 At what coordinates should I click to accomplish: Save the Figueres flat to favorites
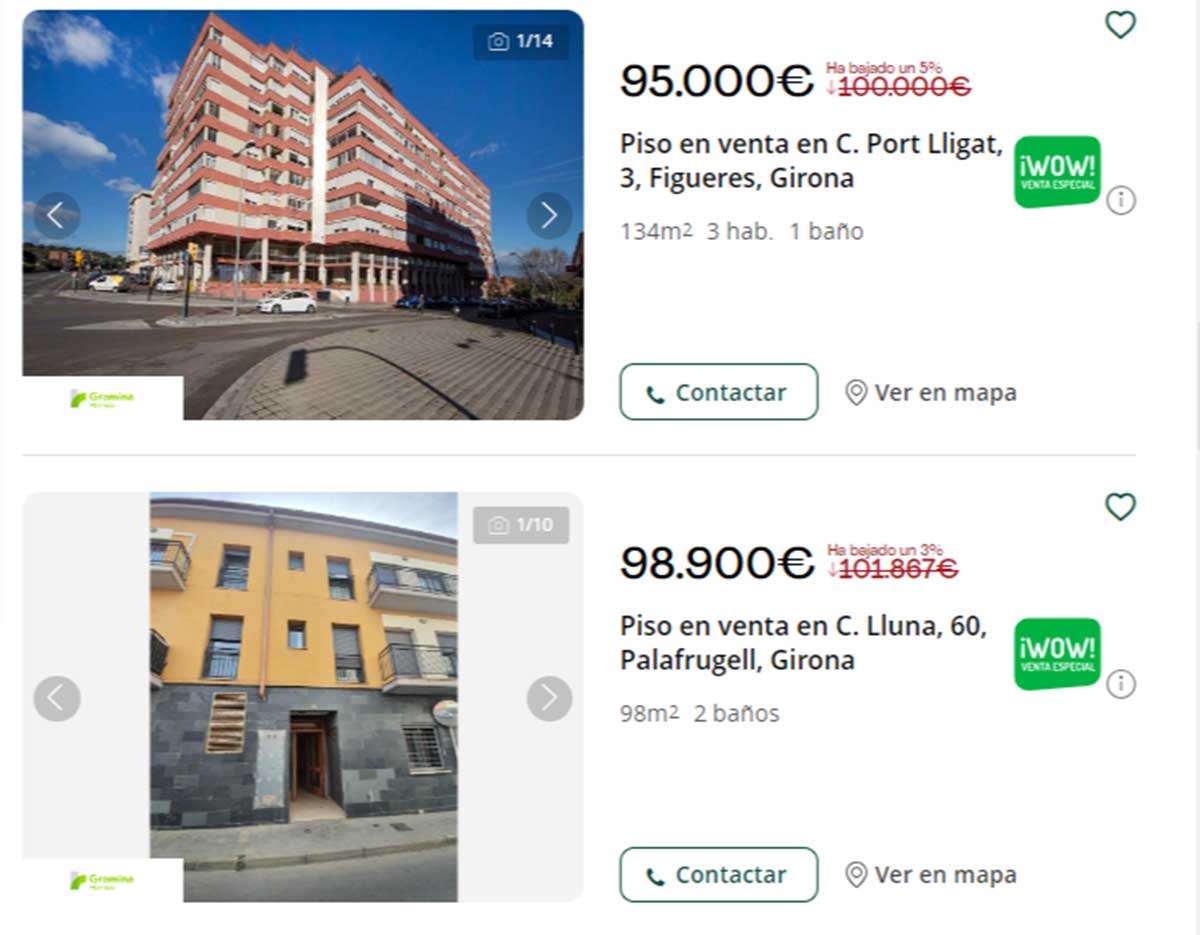click(1120, 25)
